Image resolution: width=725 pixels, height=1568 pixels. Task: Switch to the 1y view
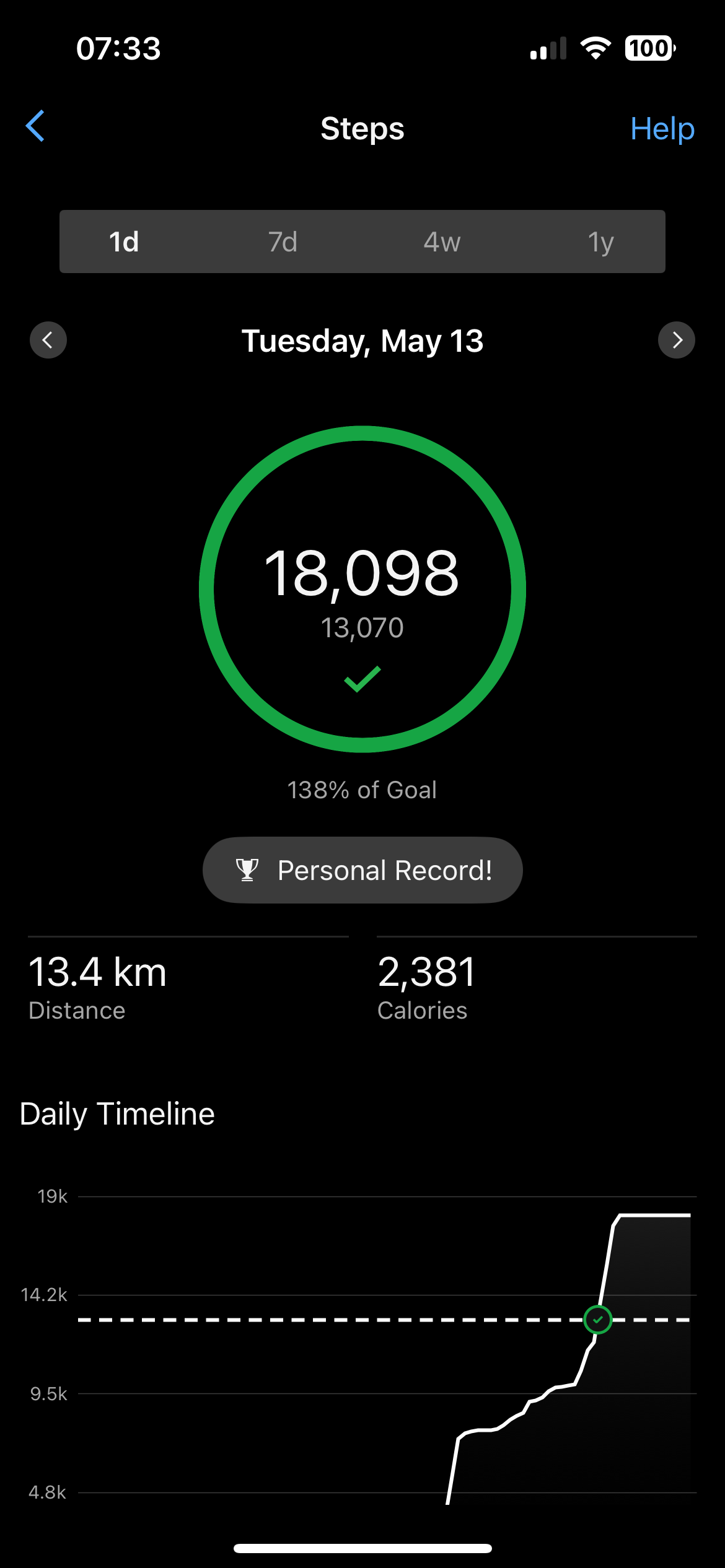pyautogui.click(x=600, y=242)
